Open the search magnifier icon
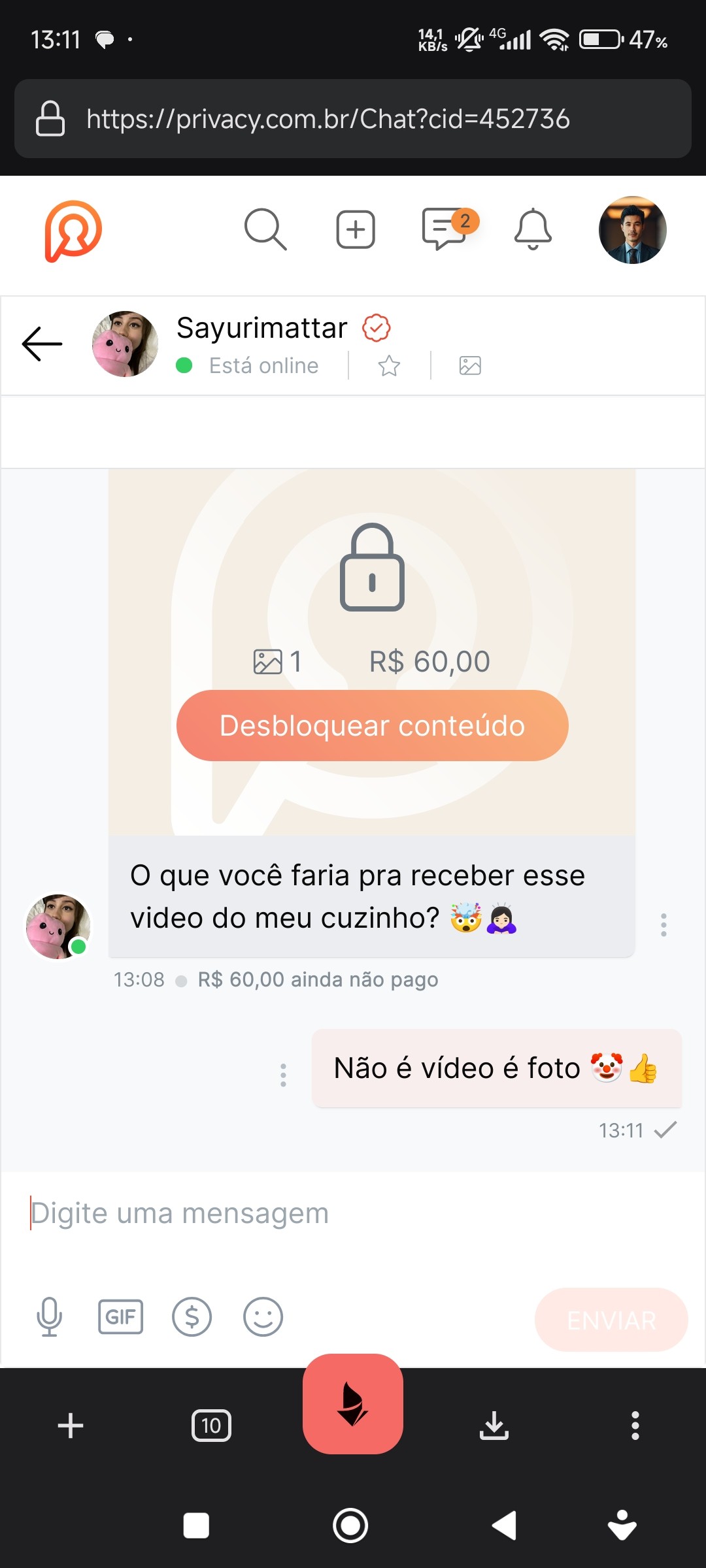Image resolution: width=706 pixels, height=1568 pixels. pos(265,229)
